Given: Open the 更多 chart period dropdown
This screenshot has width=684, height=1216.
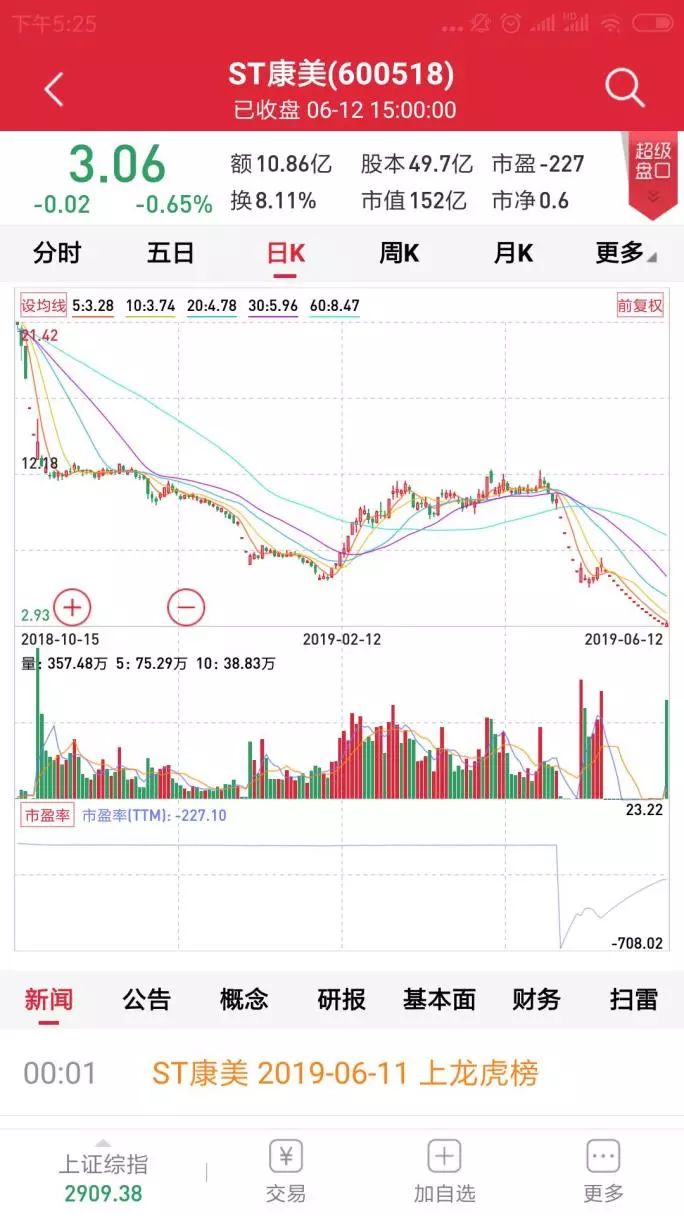Looking at the screenshot, I should [x=626, y=253].
